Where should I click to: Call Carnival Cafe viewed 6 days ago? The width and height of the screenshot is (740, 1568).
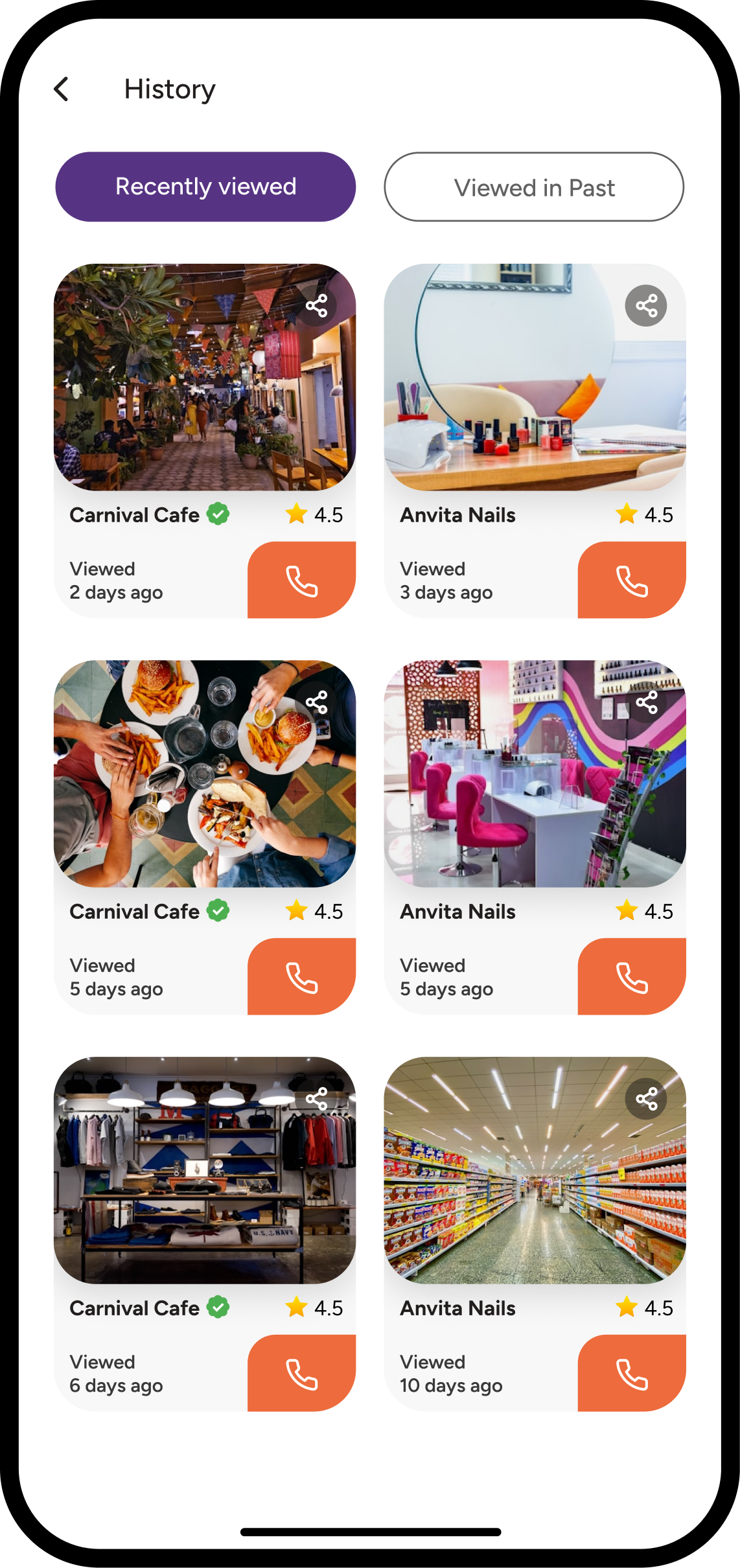[x=301, y=1374]
